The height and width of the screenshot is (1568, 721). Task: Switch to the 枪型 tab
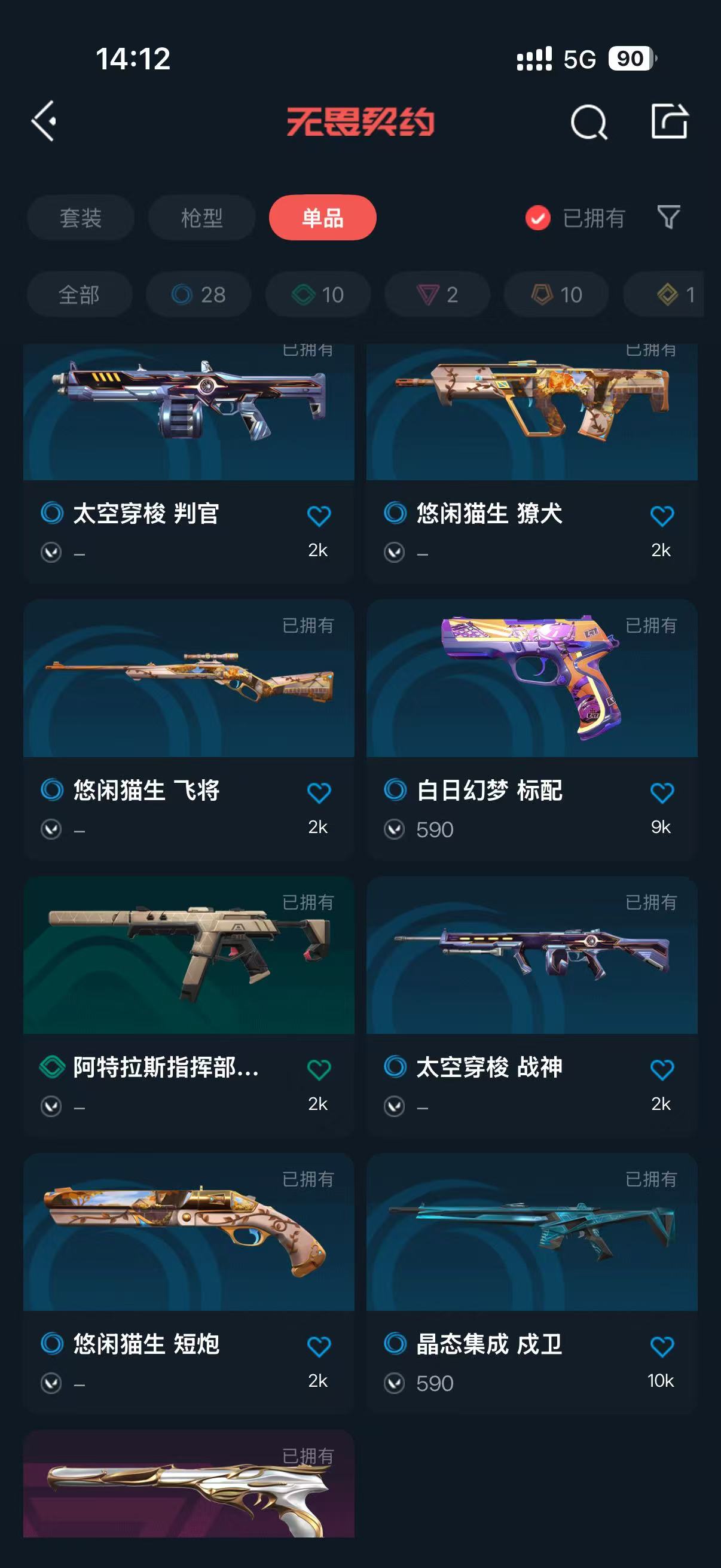click(201, 218)
